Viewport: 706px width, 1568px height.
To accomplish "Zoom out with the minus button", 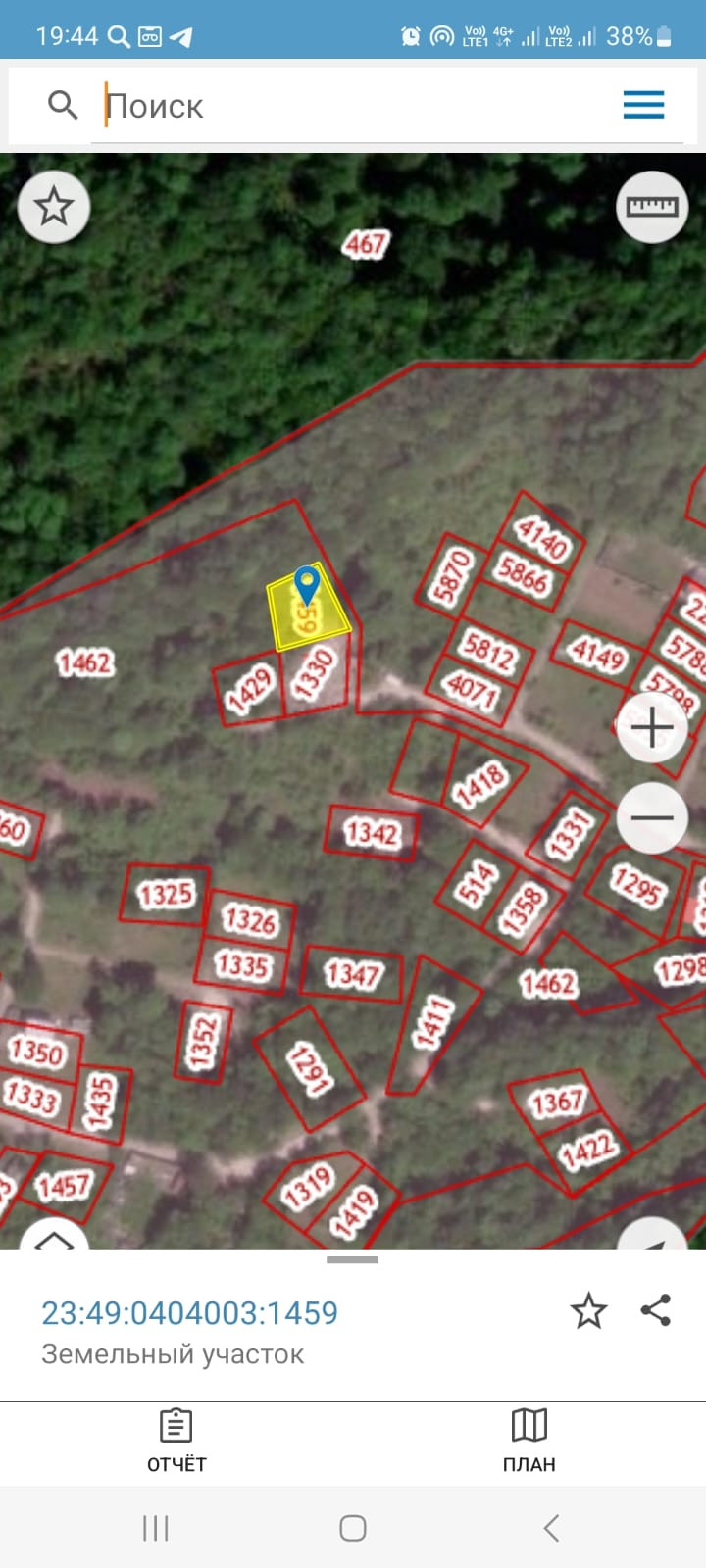I will click(x=652, y=817).
